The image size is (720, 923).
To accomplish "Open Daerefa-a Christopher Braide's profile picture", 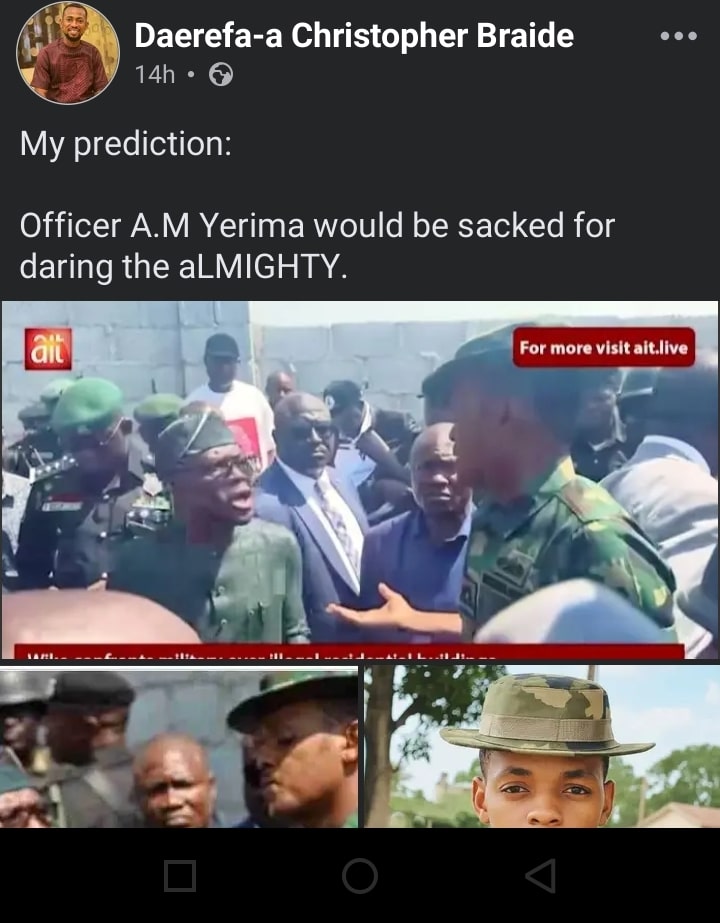I will (68, 54).
